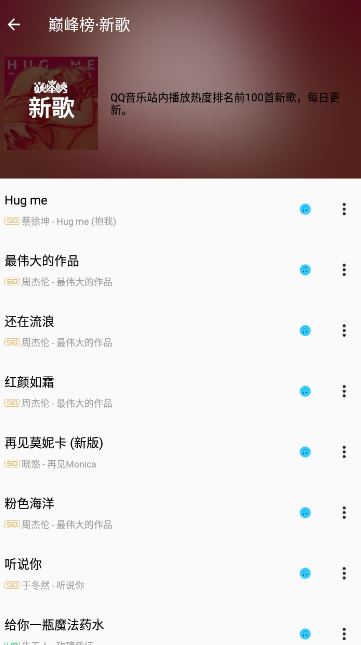Viewport: 361px width, 645px height.
Task: Open the overflow menu for 再见莫妮卡
Action: click(x=344, y=452)
